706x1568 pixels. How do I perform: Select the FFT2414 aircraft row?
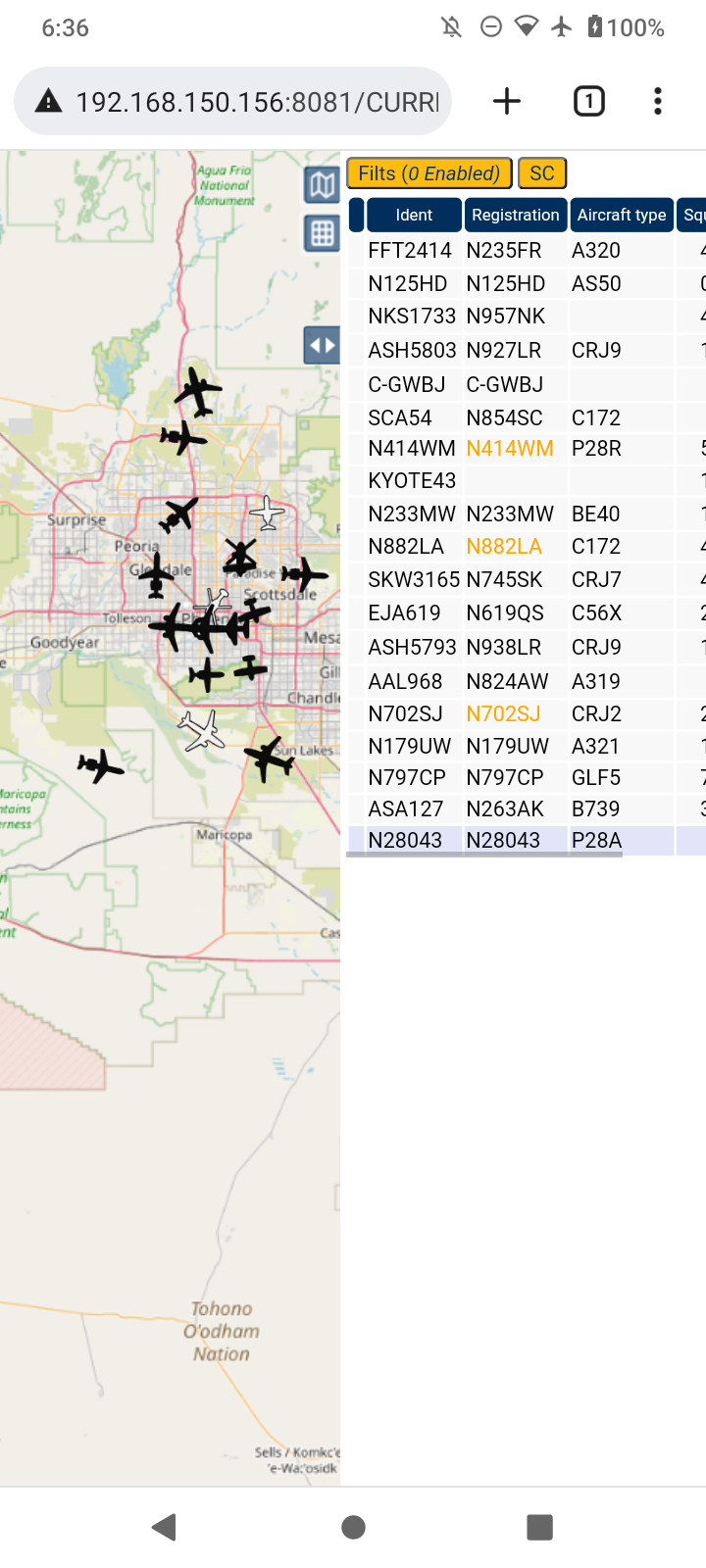(x=528, y=250)
